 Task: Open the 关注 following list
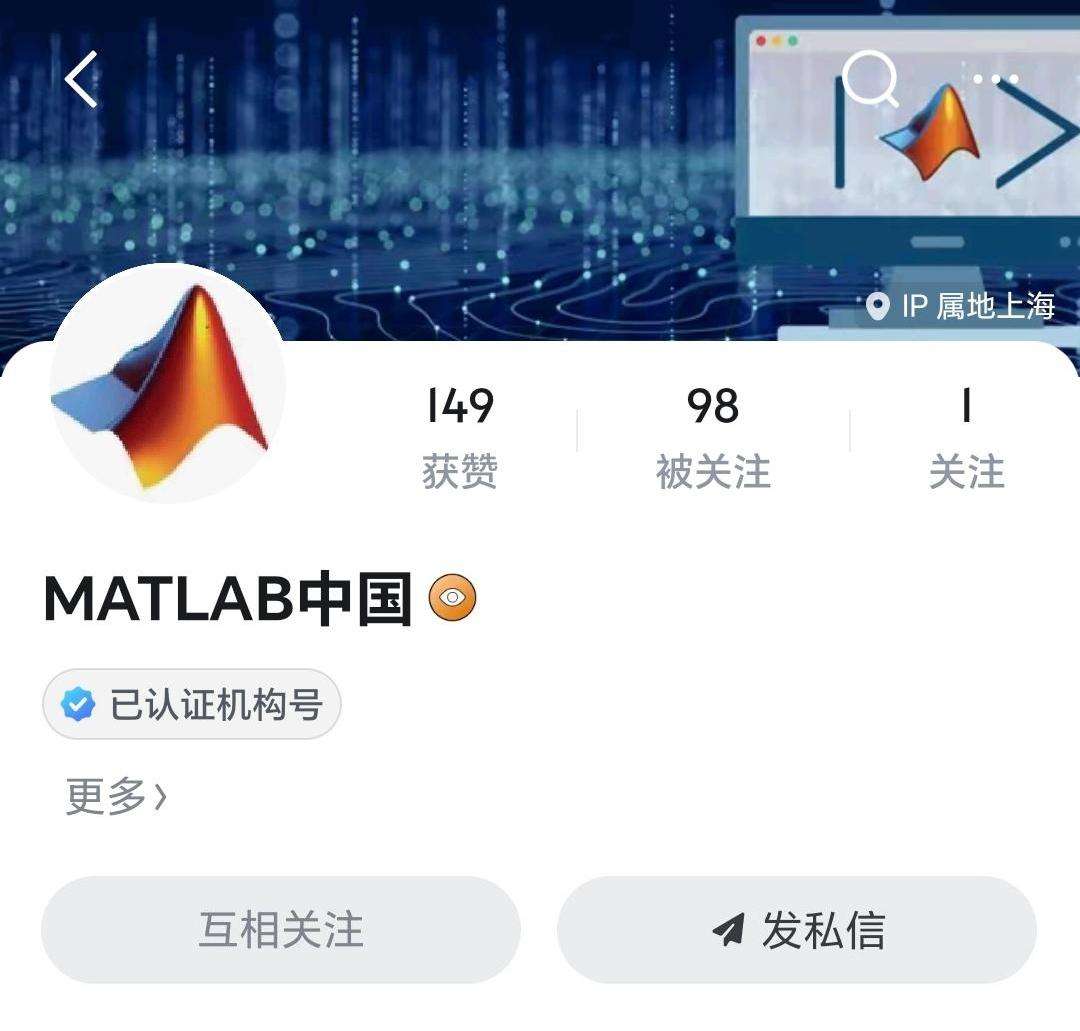point(966,435)
